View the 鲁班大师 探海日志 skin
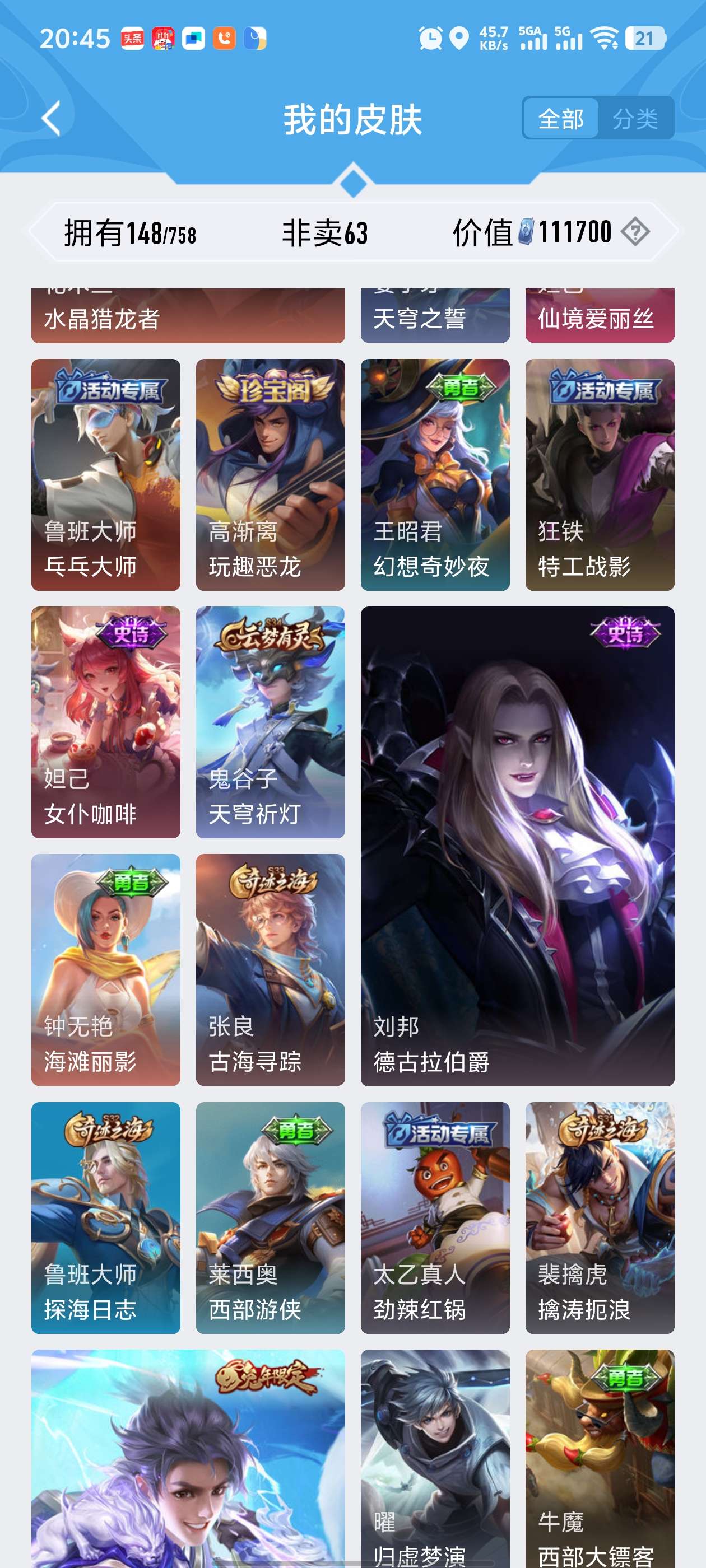 106,1217
